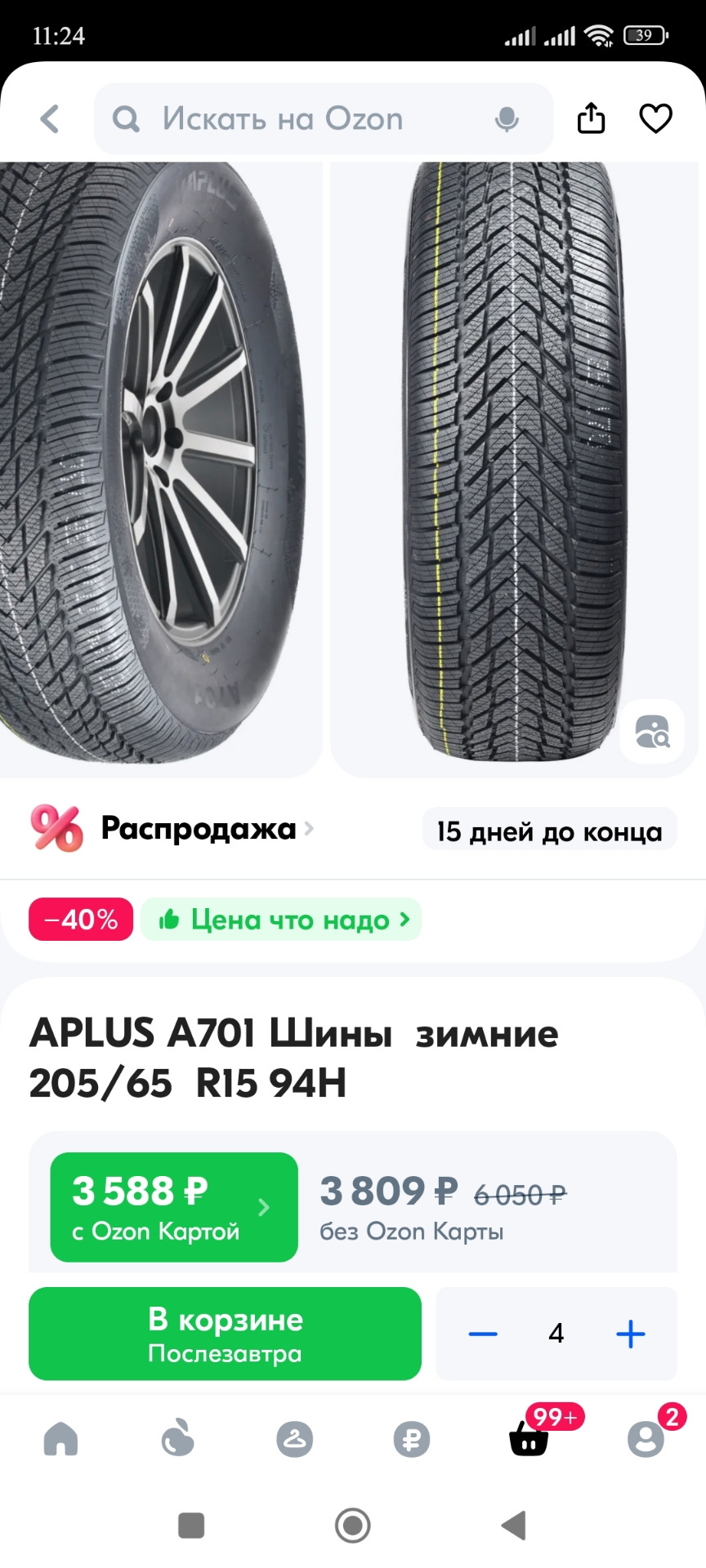Open the Ozon Fresh tab
The width and height of the screenshot is (706, 1568).
point(178,1439)
